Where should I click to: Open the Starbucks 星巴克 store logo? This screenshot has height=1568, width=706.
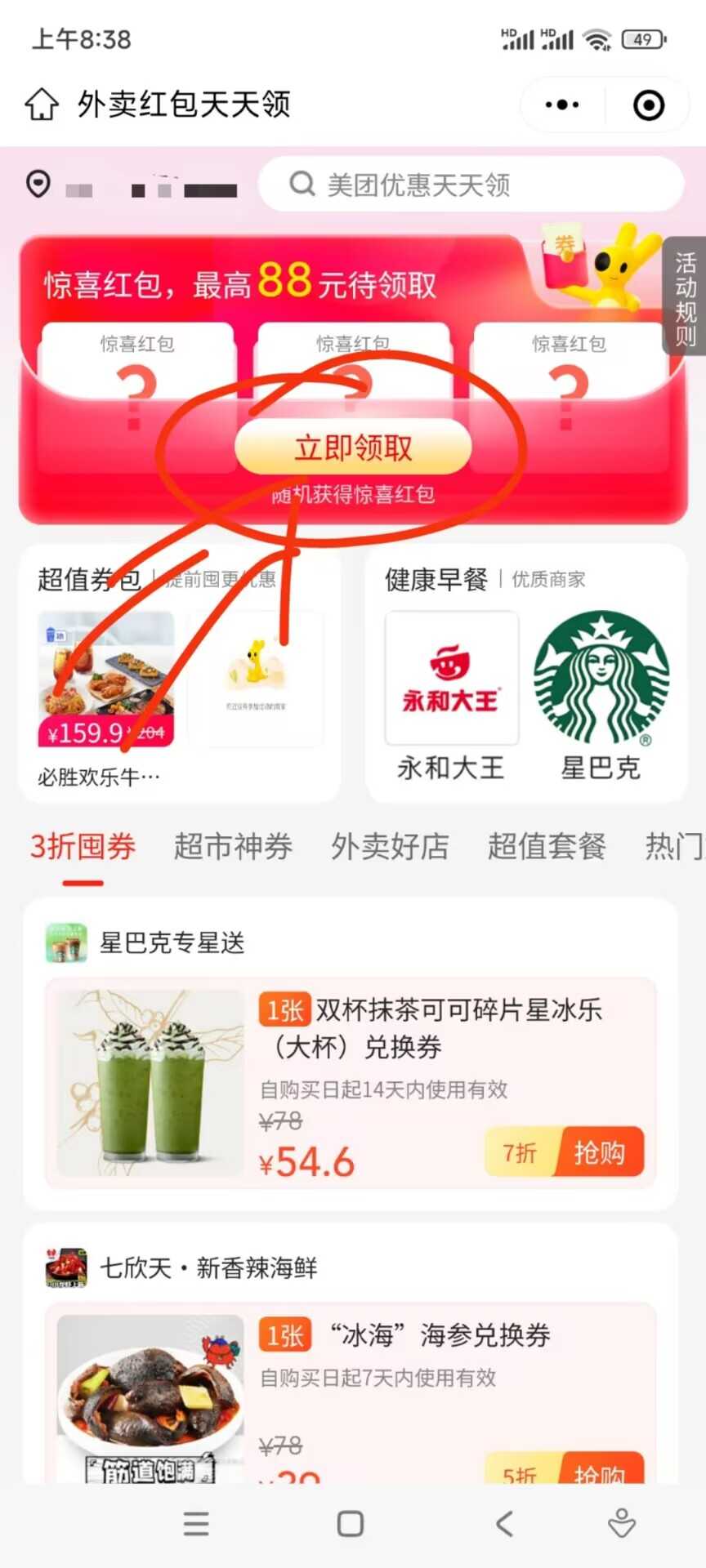(x=601, y=678)
